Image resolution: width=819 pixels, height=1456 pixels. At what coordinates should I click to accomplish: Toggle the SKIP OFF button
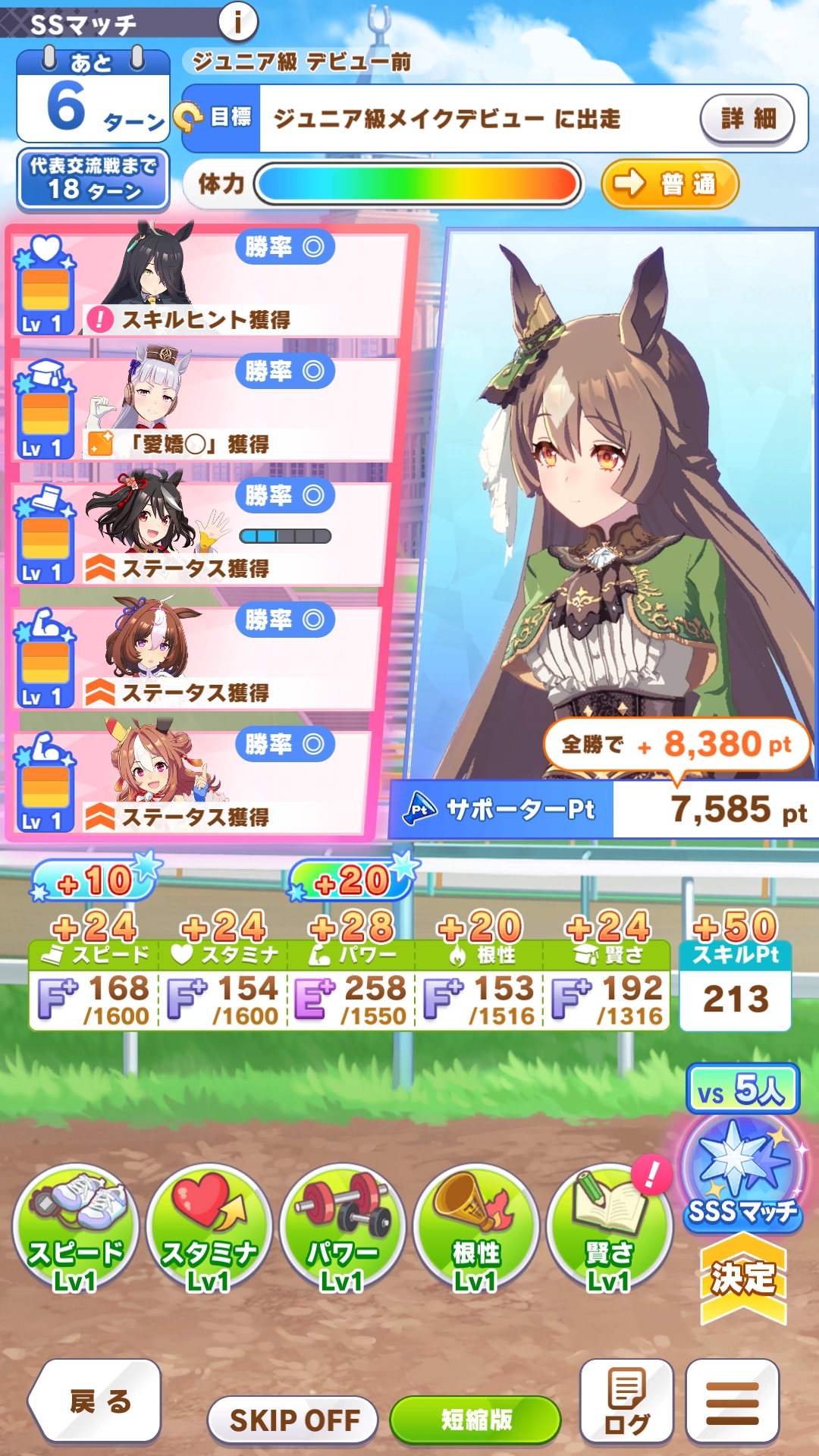[x=293, y=1420]
